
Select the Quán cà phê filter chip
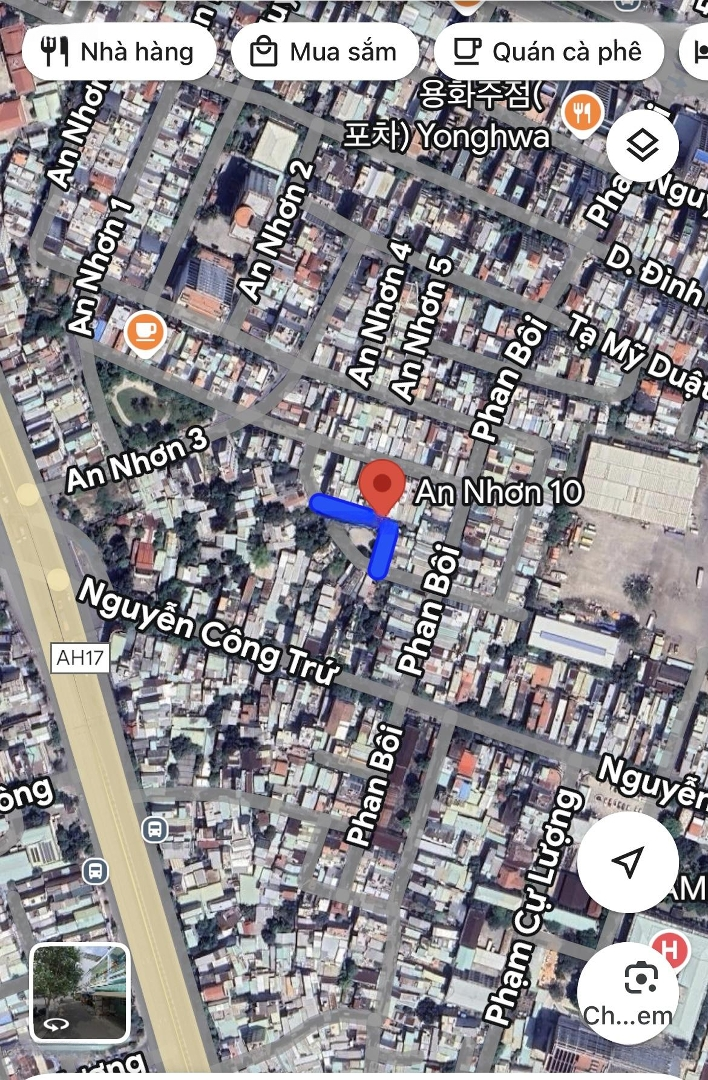point(548,51)
